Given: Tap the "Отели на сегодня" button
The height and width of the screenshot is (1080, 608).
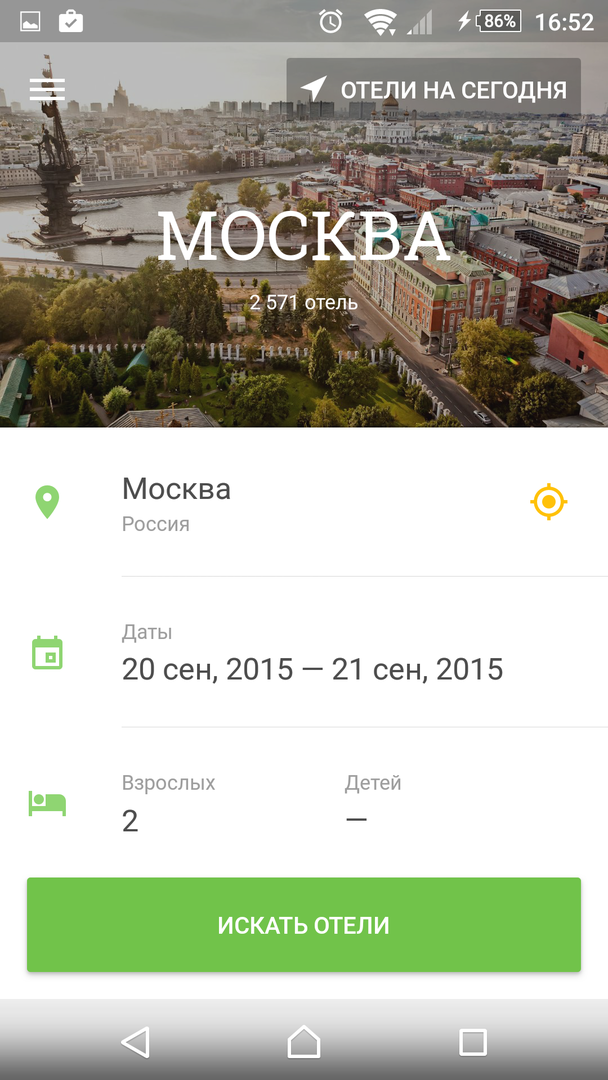Looking at the screenshot, I should tap(433, 90).
